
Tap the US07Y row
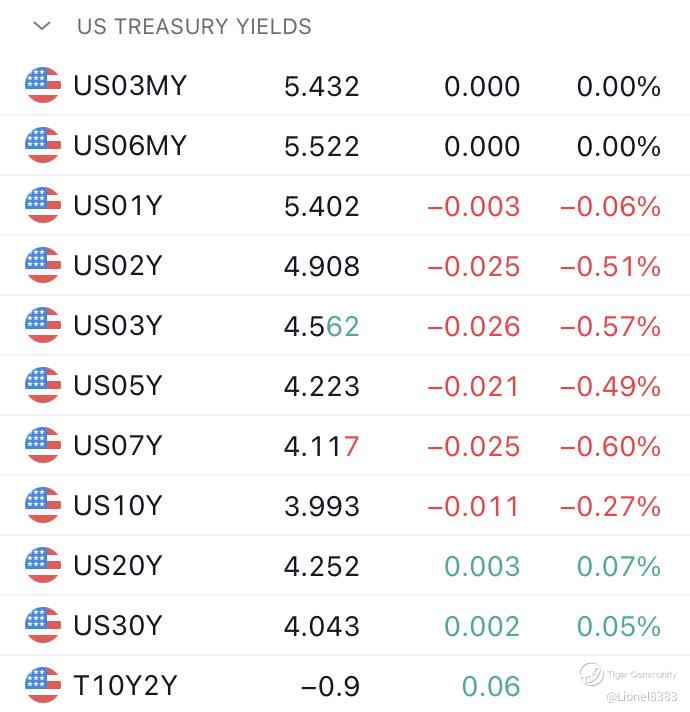point(118,446)
